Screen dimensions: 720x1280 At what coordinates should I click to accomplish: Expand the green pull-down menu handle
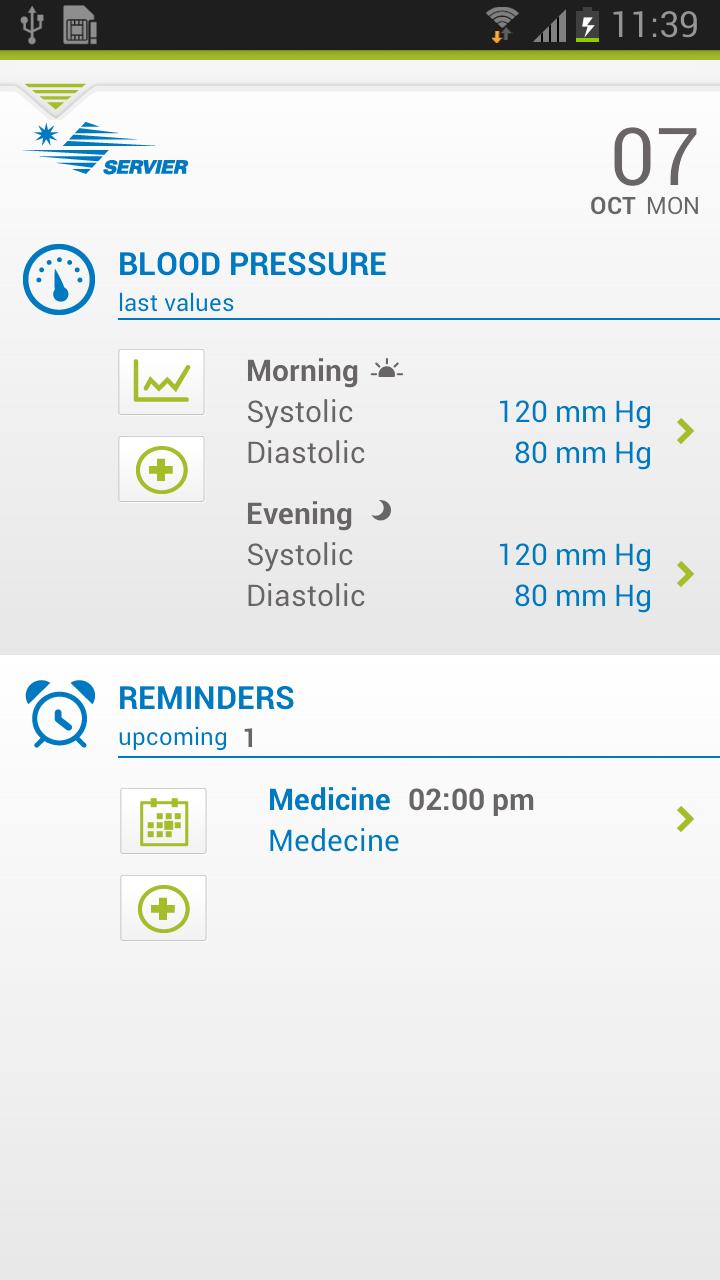click(55, 97)
